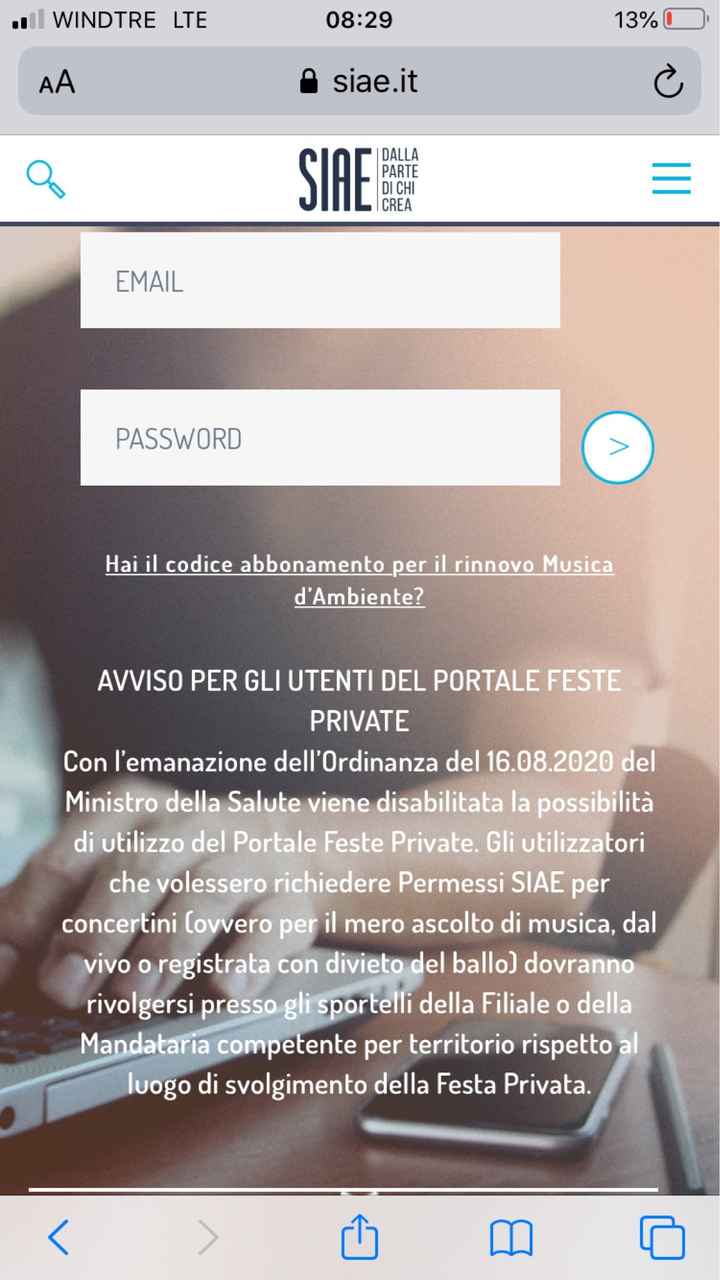Viewport: 720px width, 1280px height.
Task: Open the hamburger navigation menu
Action: (670, 176)
